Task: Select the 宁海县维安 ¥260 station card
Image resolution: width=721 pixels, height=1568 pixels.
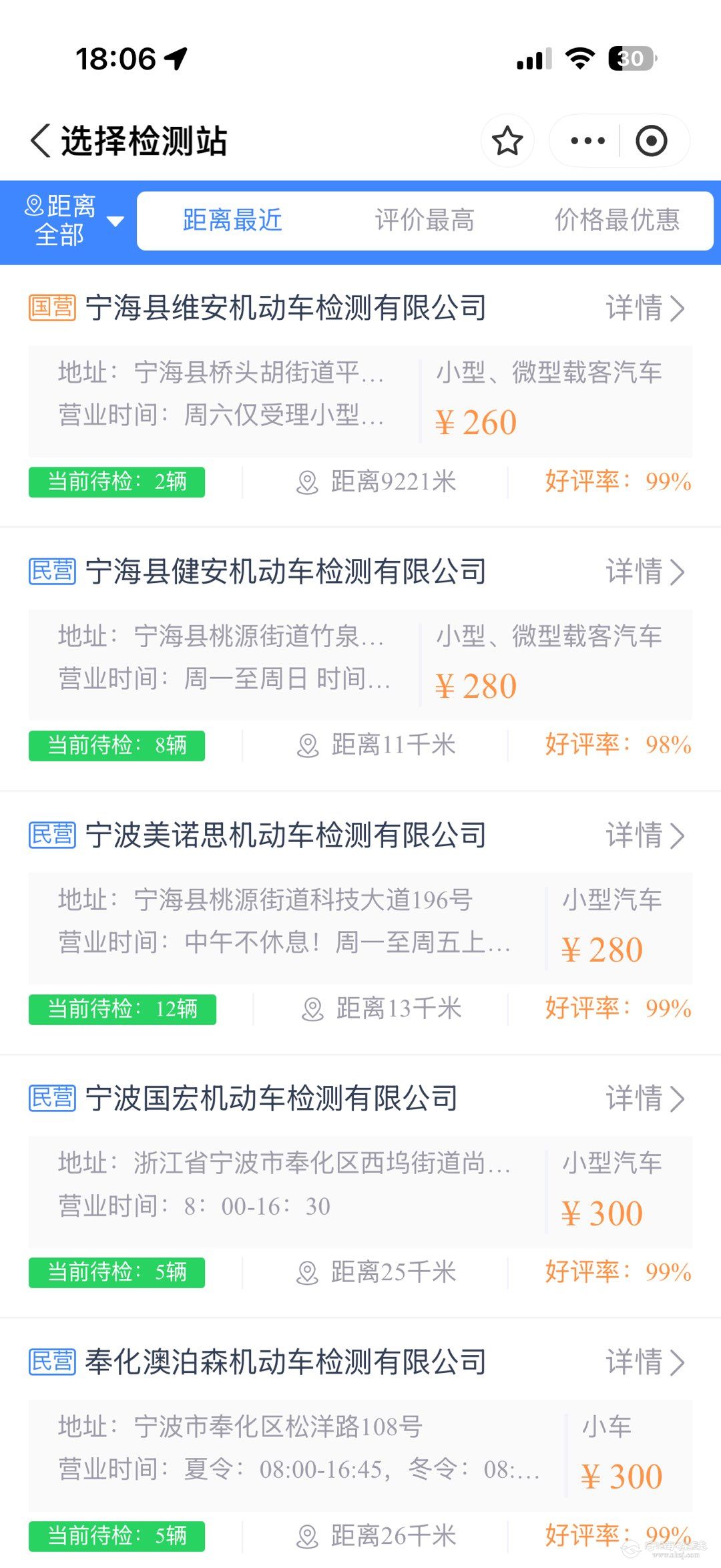Action: (360, 401)
